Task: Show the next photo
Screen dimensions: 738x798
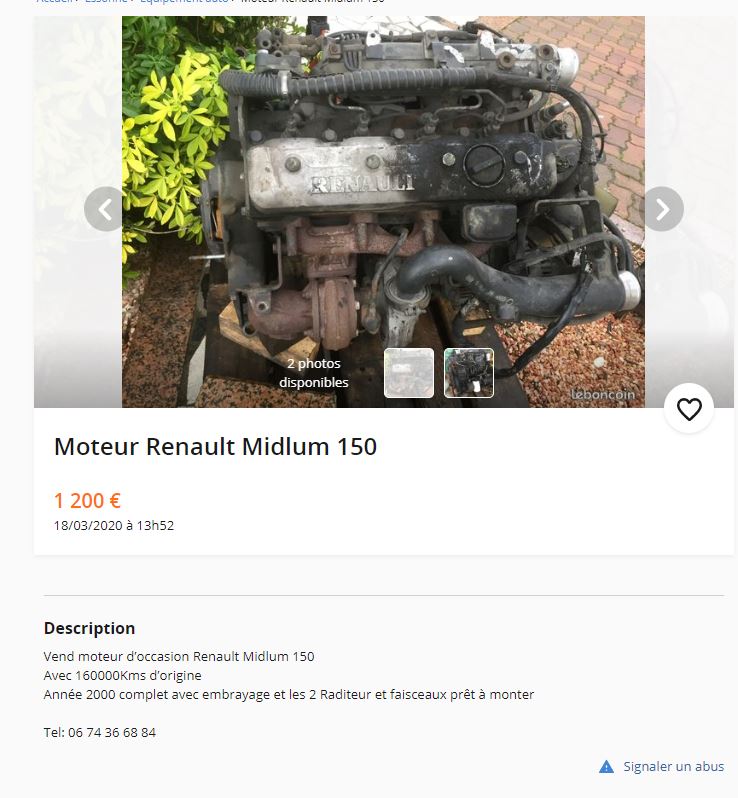Action: point(662,209)
